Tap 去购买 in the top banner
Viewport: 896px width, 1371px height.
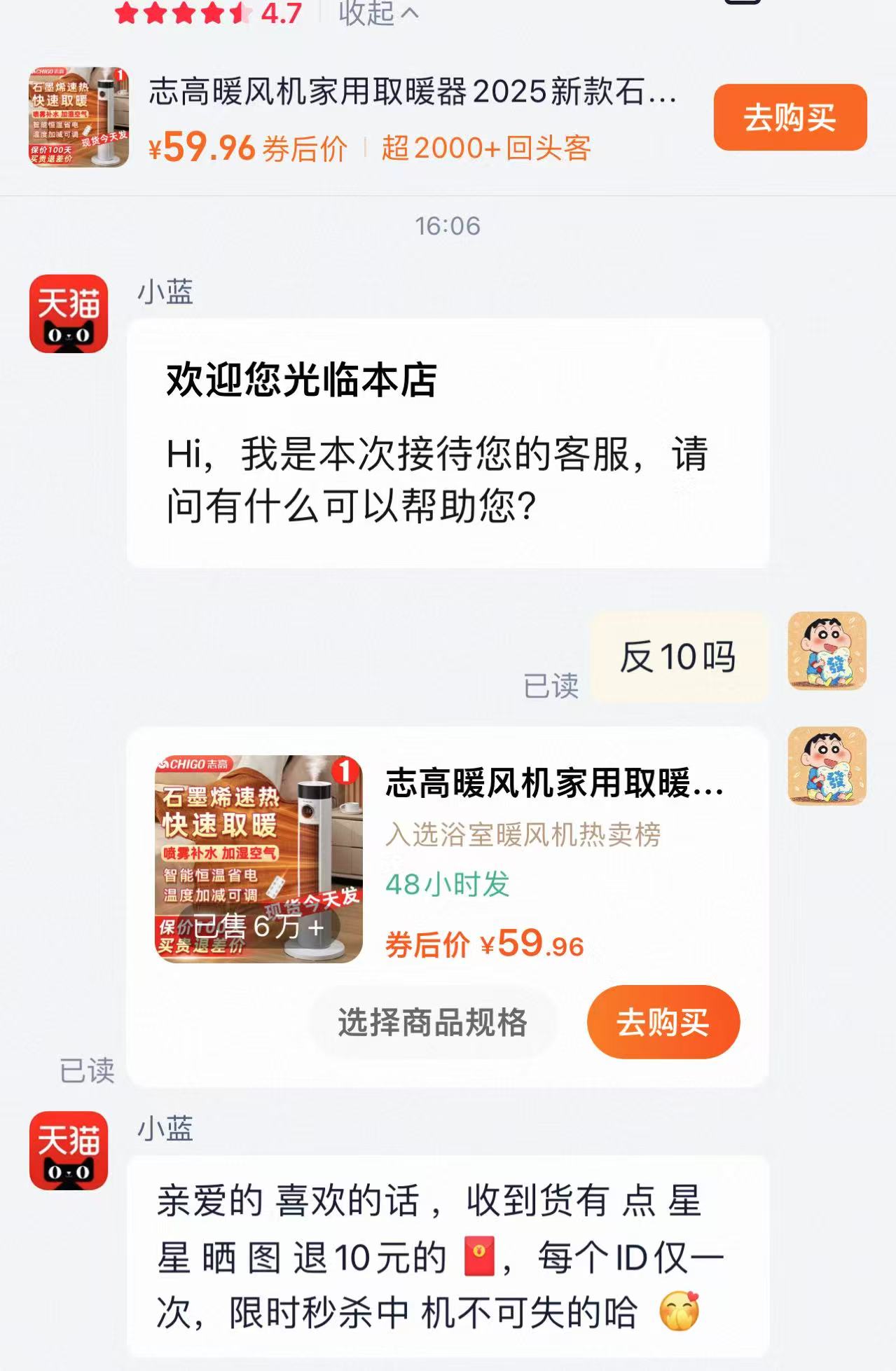[x=788, y=119]
